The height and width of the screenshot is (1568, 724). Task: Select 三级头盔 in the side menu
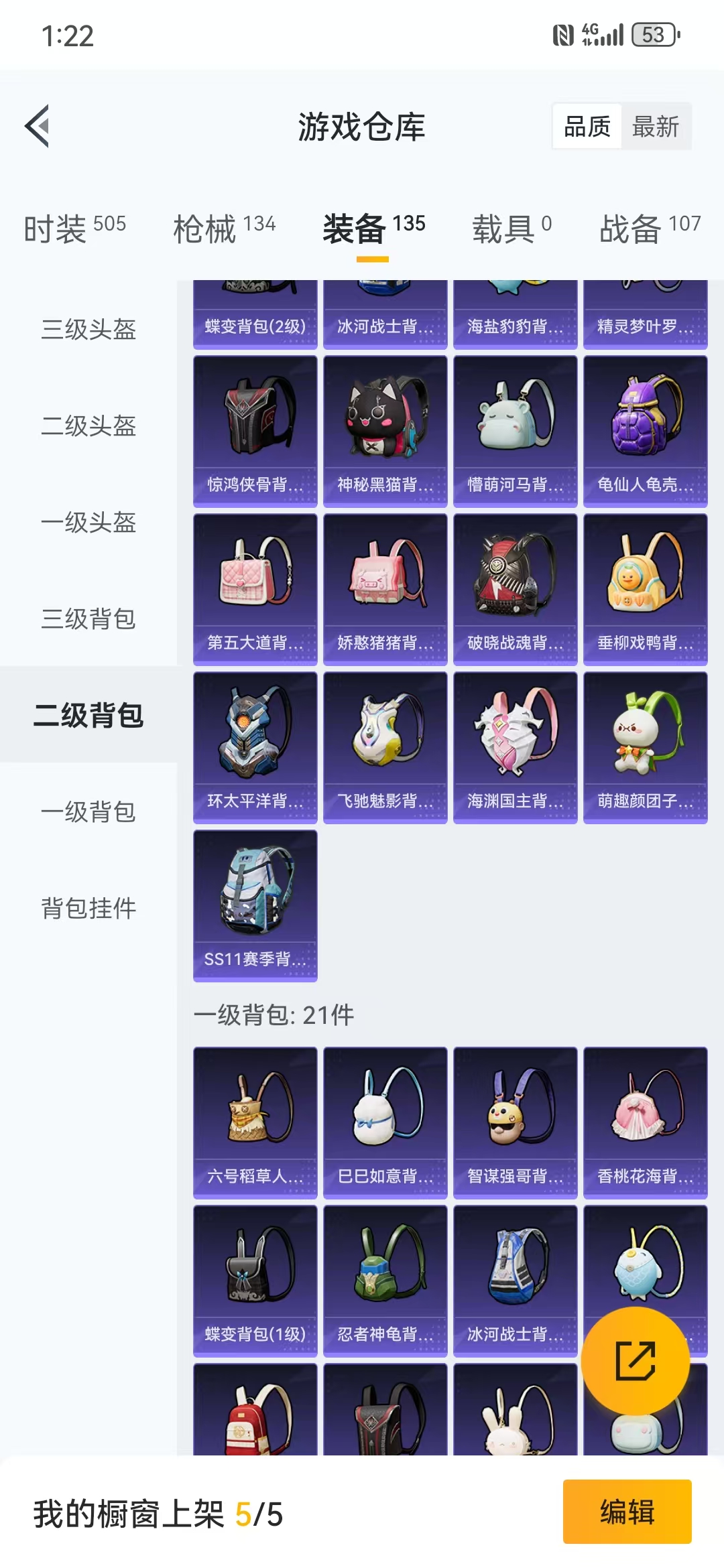click(x=88, y=329)
